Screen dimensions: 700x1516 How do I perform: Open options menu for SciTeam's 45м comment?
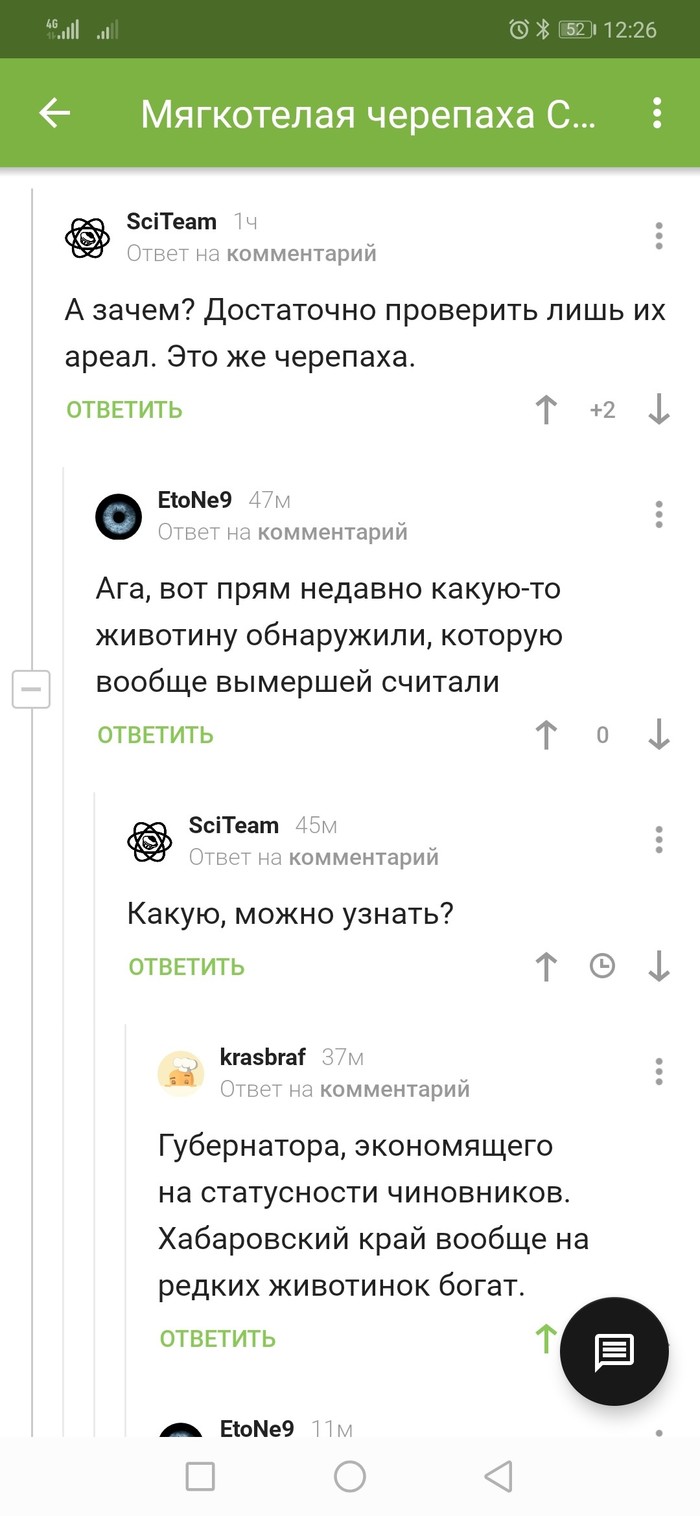pyautogui.click(x=658, y=839)
